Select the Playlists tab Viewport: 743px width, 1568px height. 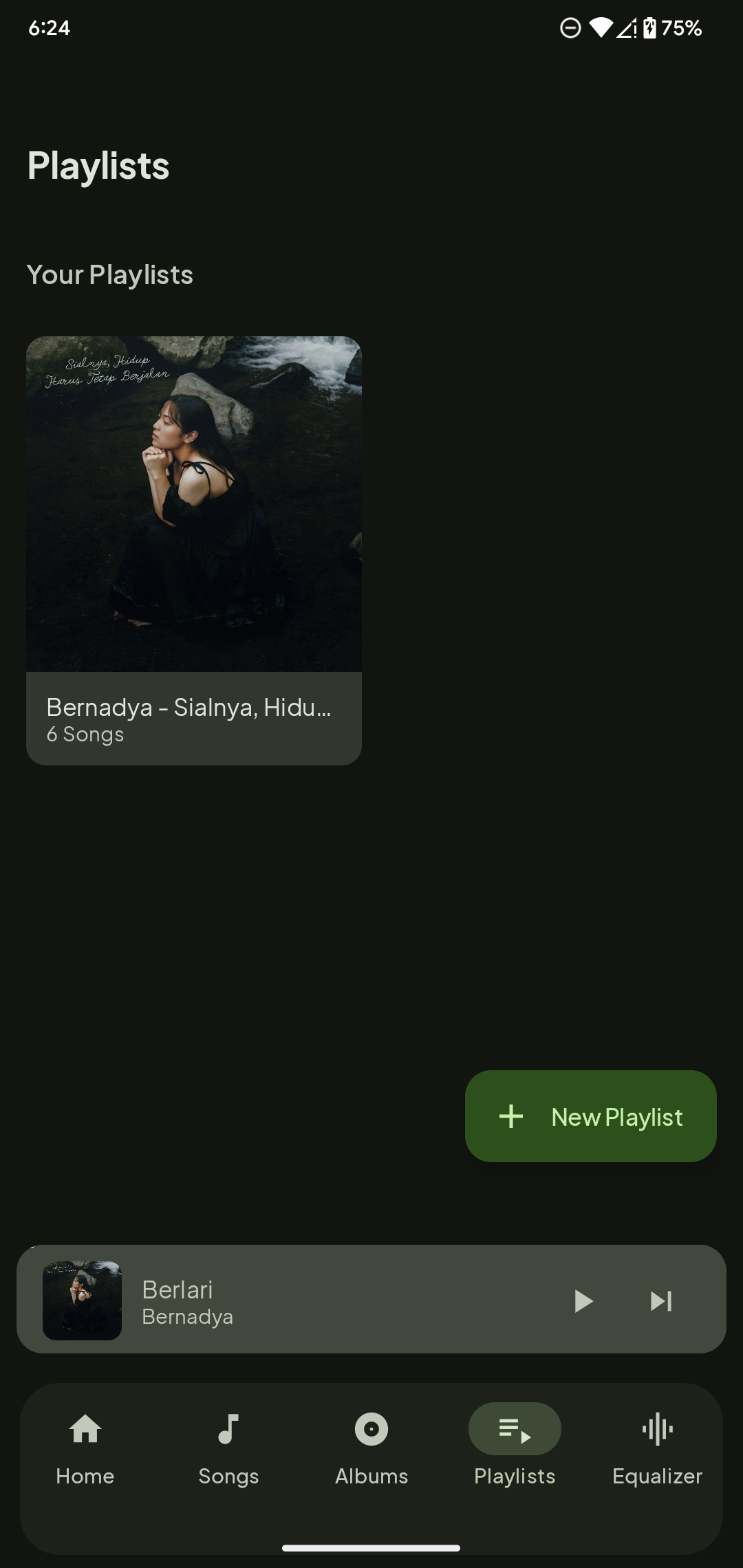pos(515,1448)
